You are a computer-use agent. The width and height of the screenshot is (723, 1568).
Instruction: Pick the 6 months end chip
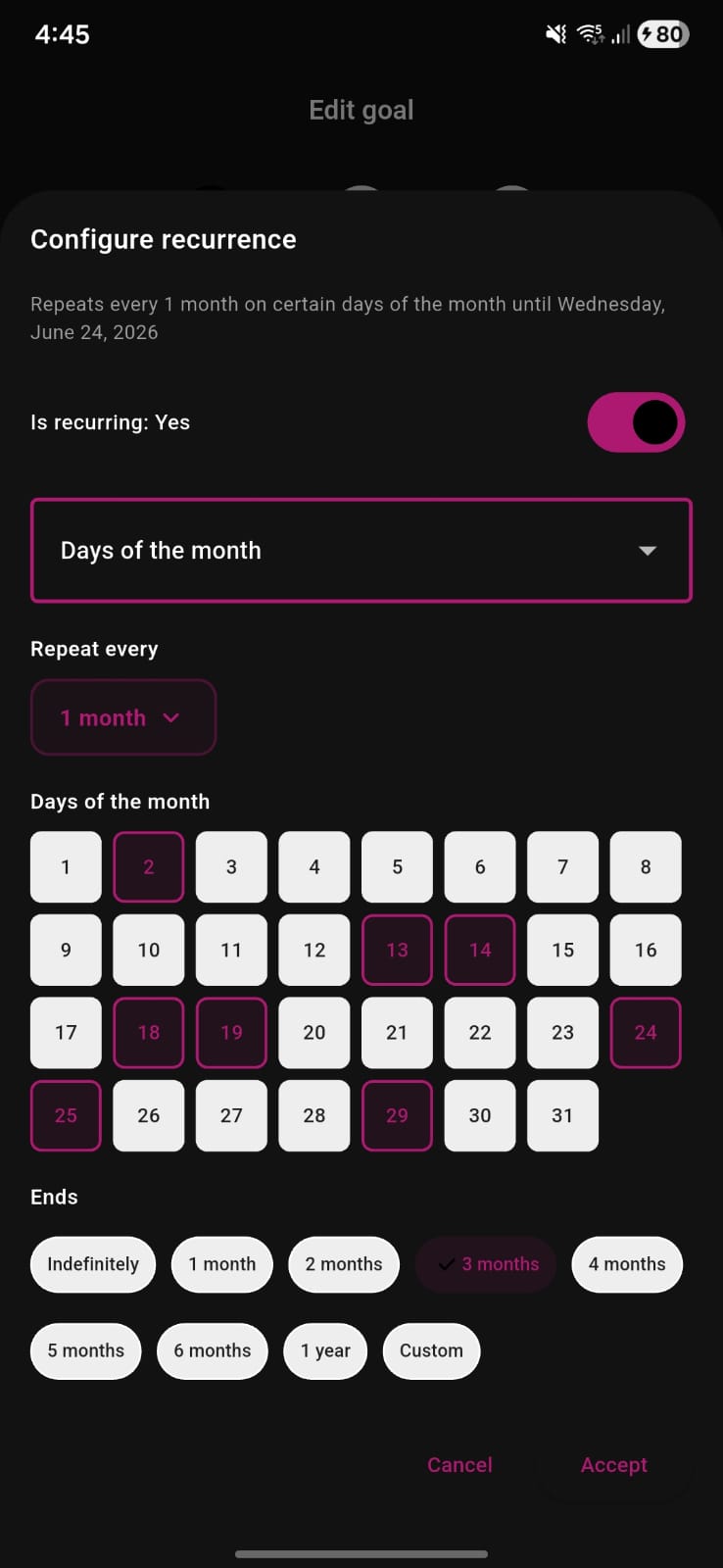[x=213, y=1350]
